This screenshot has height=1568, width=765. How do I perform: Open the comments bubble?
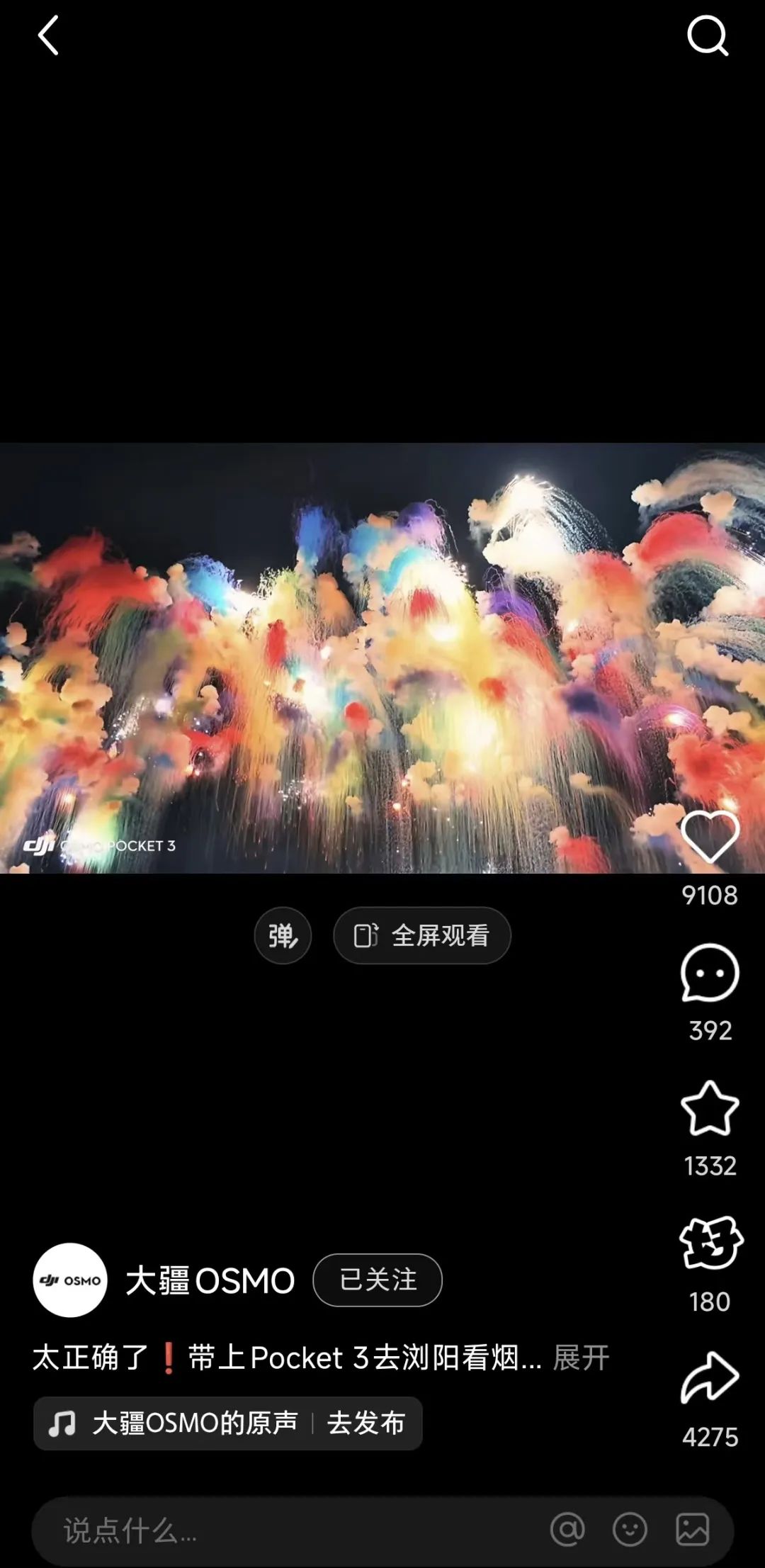click(710, 973)
